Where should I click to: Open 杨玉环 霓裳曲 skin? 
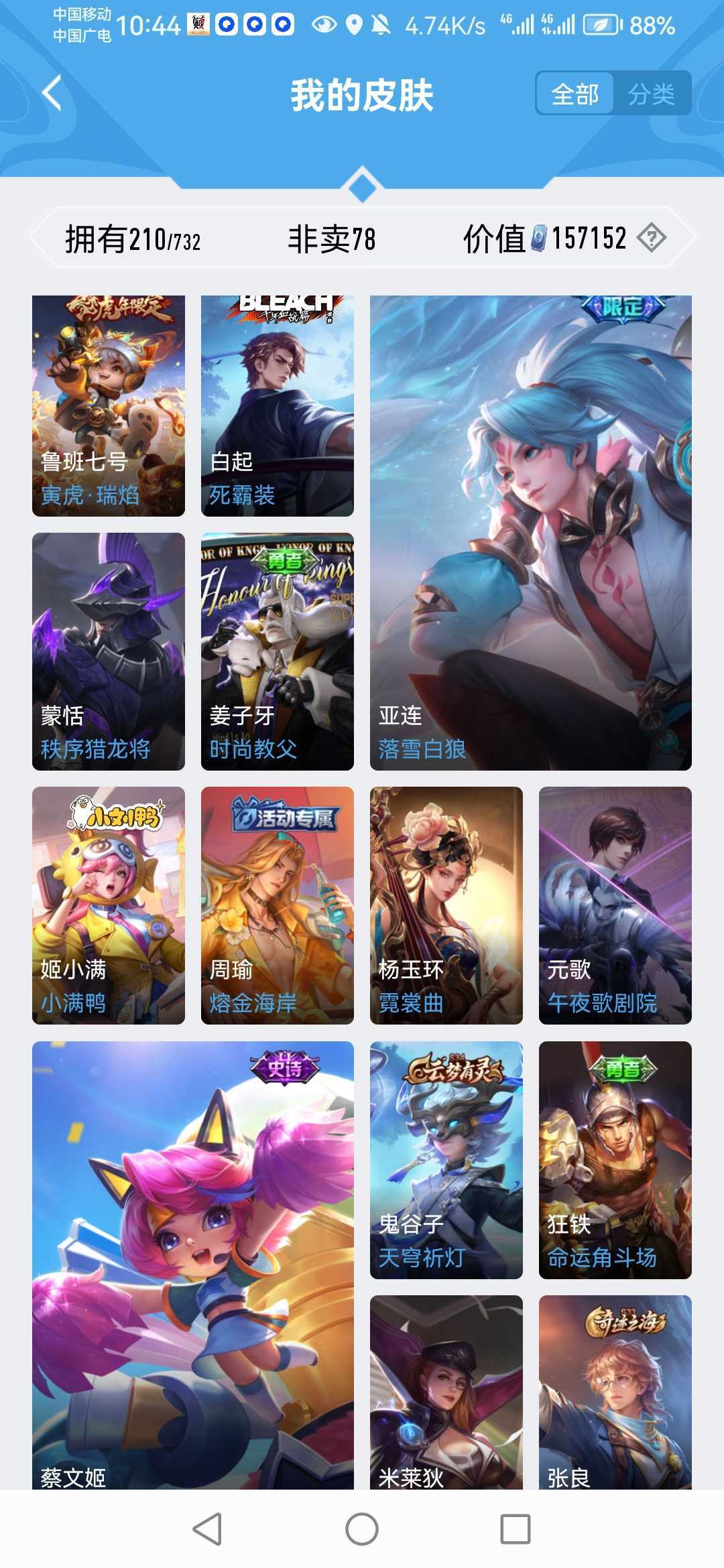pos(446,905)
